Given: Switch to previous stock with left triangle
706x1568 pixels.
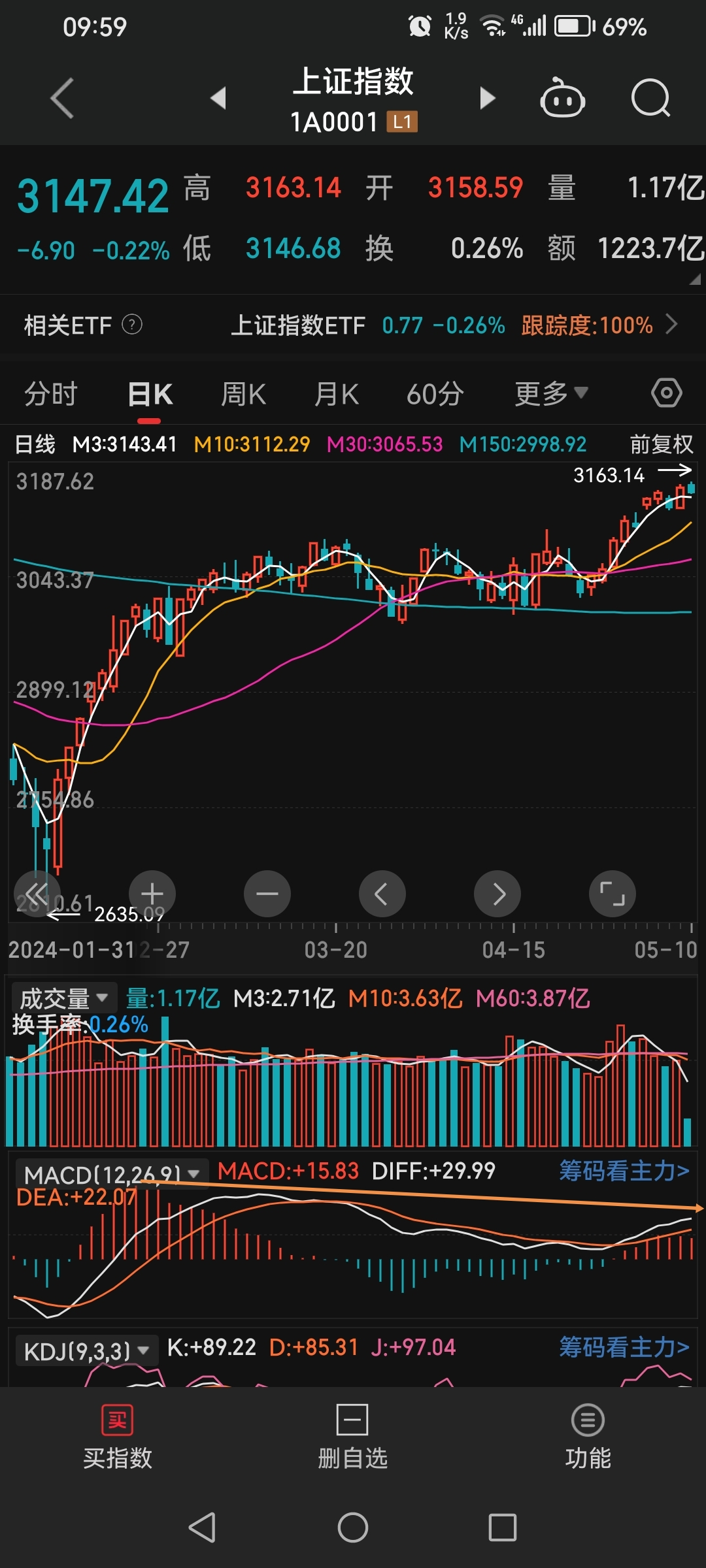Looking at the screenshot, I should pyautogui.click(x=218, y=98).
